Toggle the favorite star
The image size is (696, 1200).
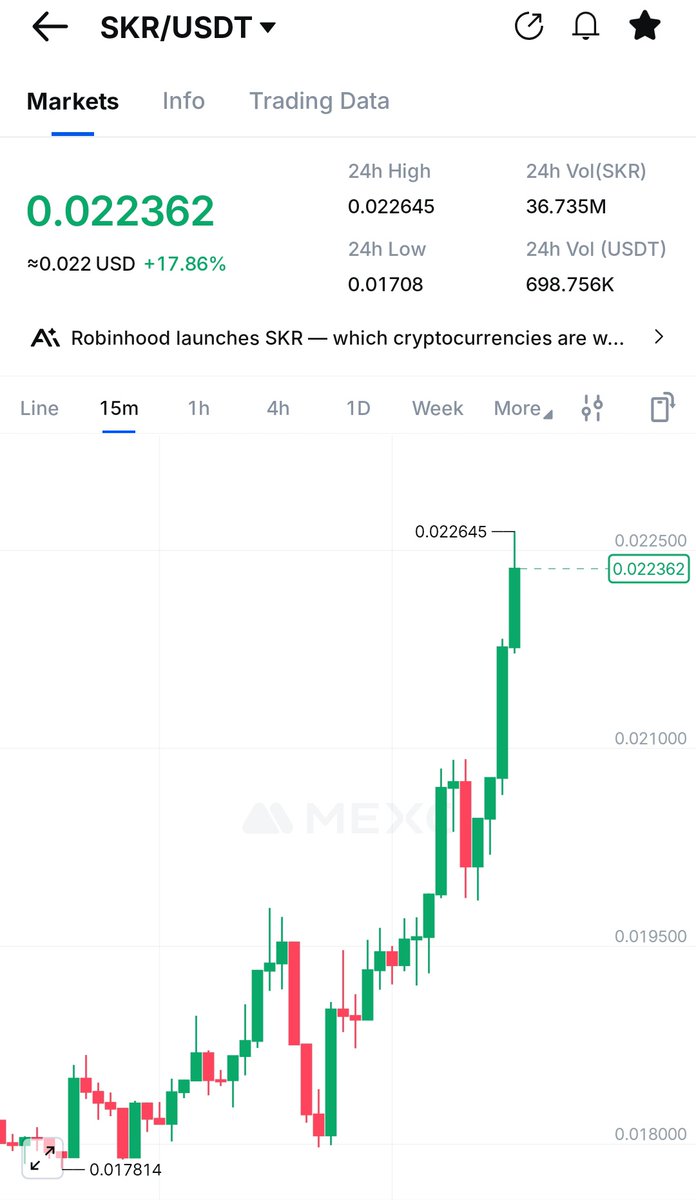point(645,27)
